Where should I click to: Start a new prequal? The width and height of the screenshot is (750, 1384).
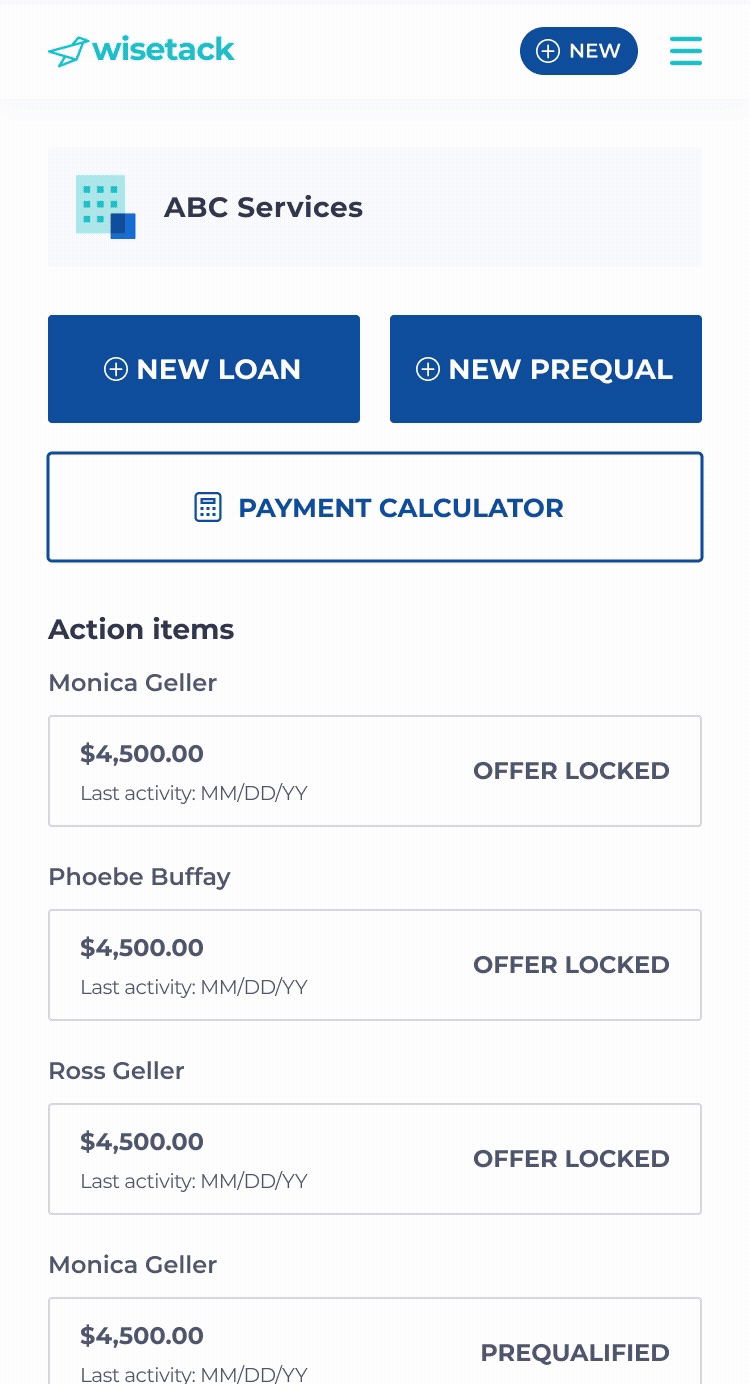546,369
